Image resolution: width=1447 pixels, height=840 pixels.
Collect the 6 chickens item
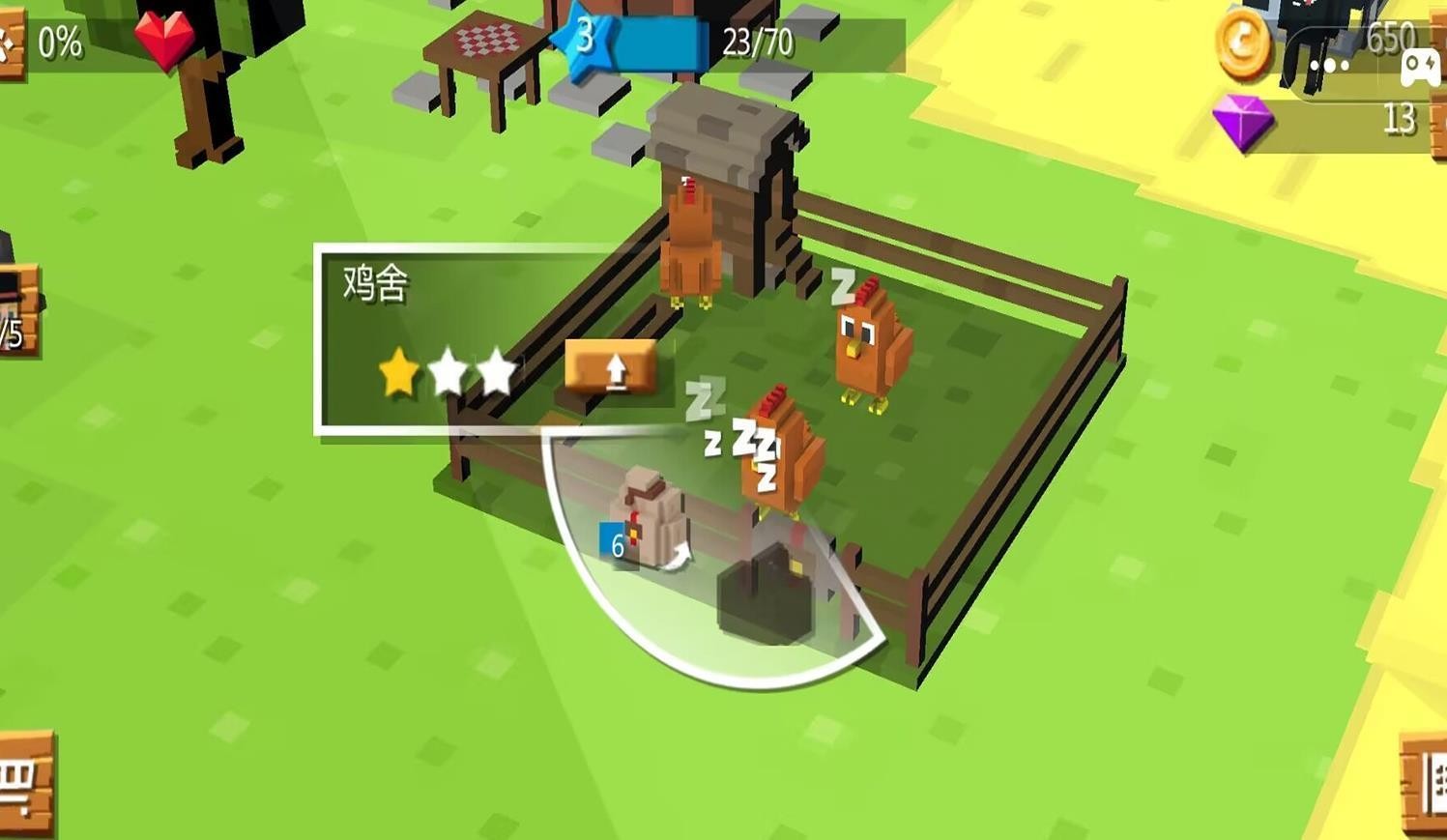tap(647, 523)
